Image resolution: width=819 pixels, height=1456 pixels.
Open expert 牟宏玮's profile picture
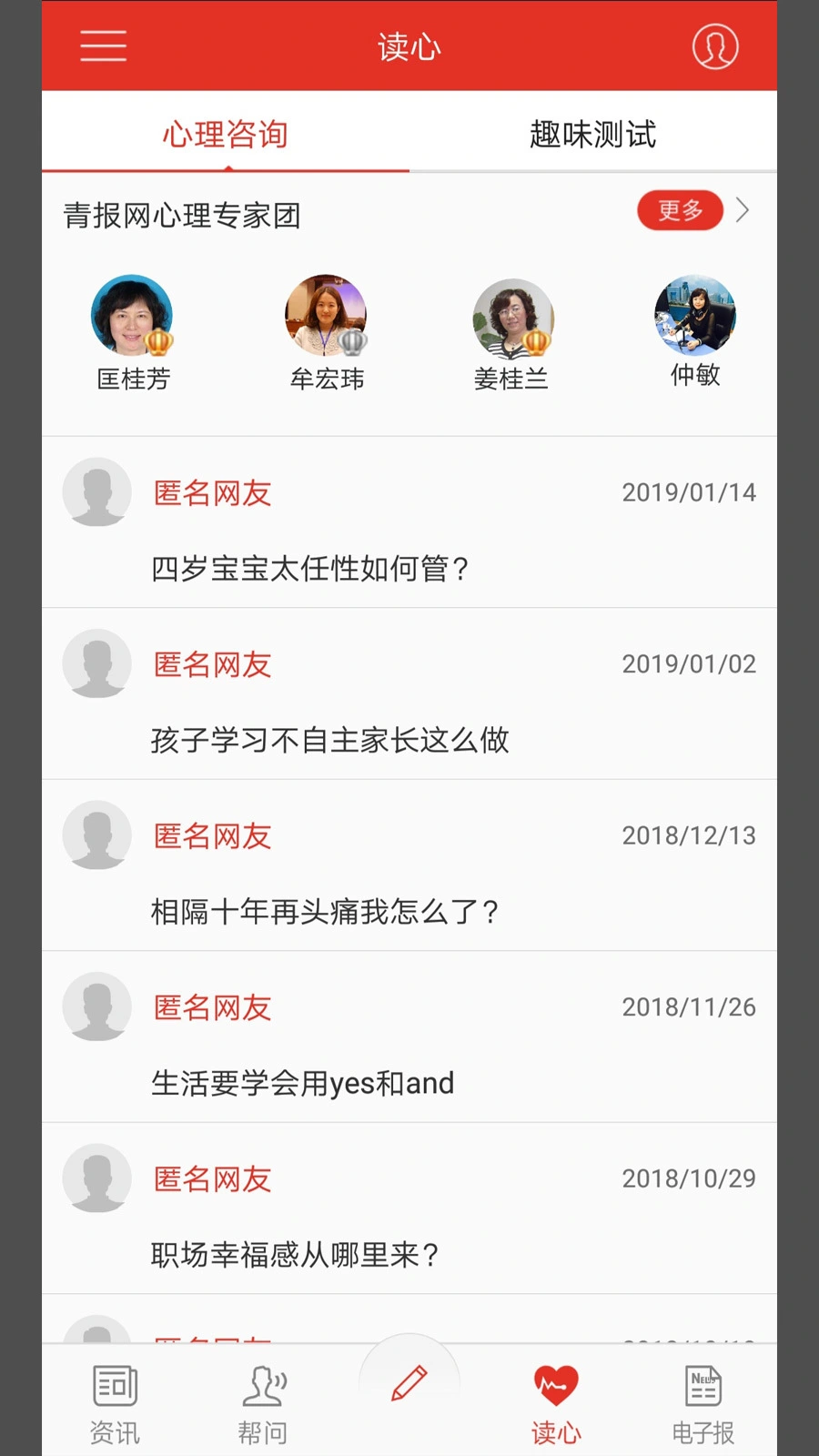tap(326, 317)
